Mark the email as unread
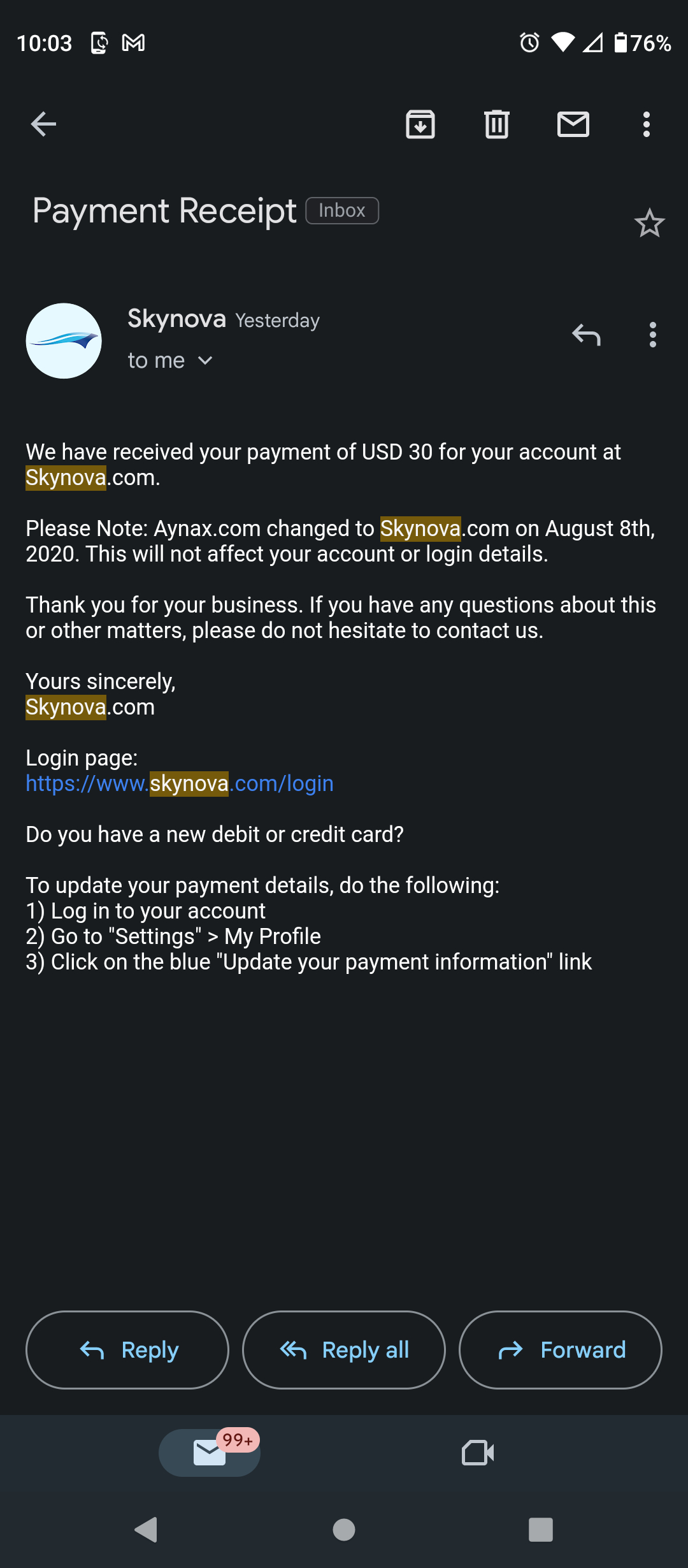688x1568 pixels. (573, 124)
